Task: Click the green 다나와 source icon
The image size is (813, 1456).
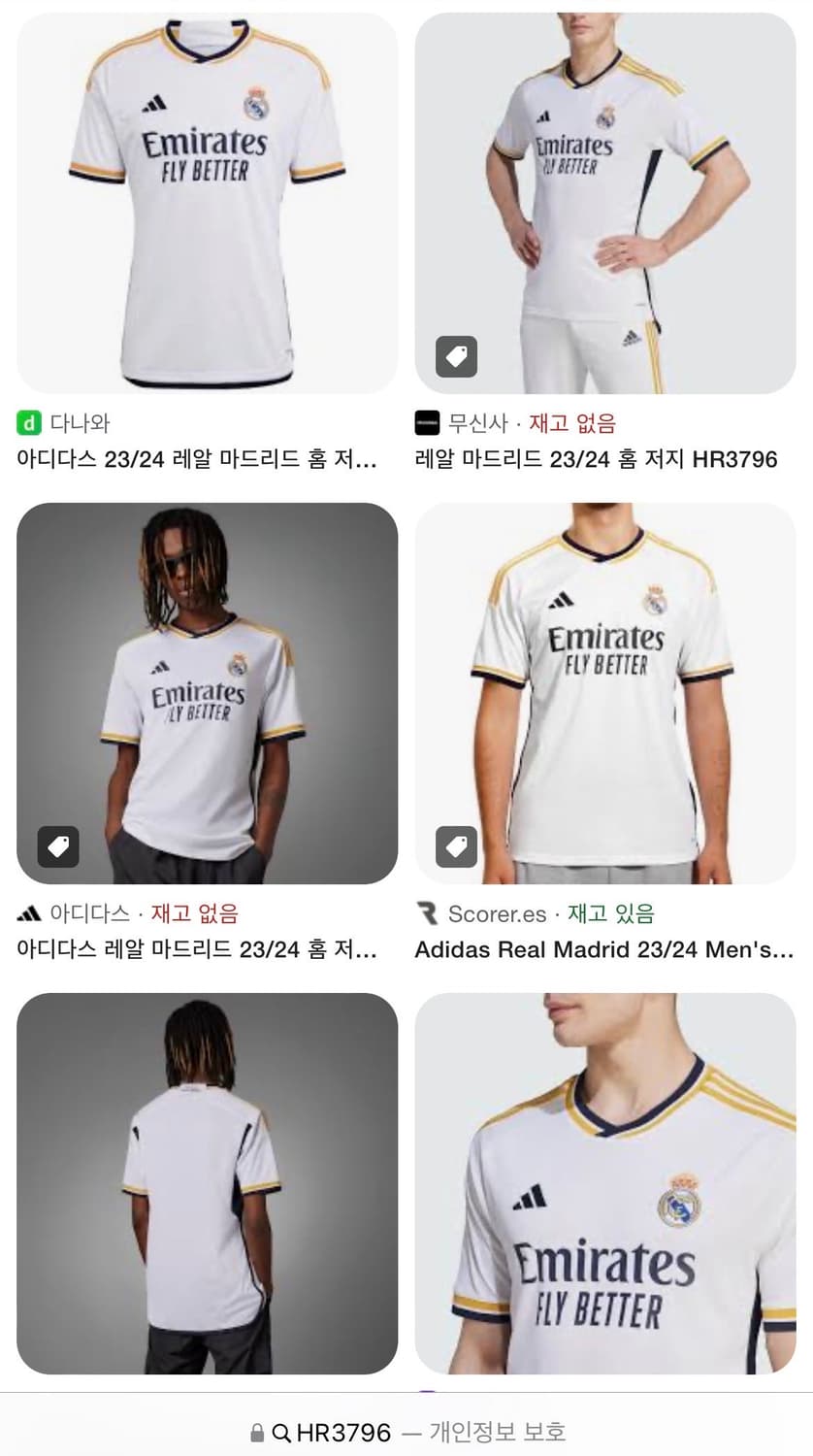Action: pos(26,423)
